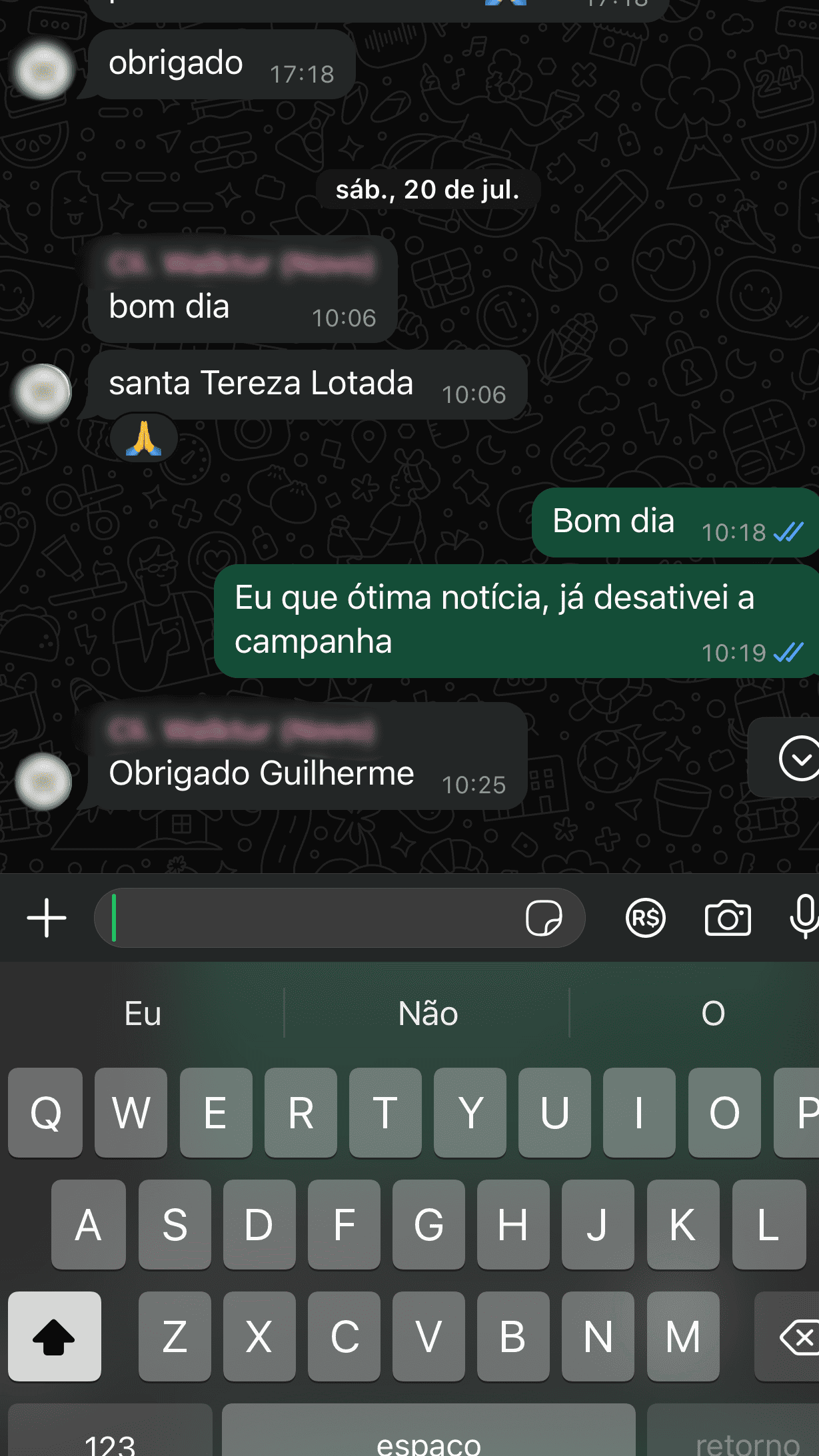This screenshot has height=1456, width=819.
Task: Record a voice message
Action: [x=804, y=918]
